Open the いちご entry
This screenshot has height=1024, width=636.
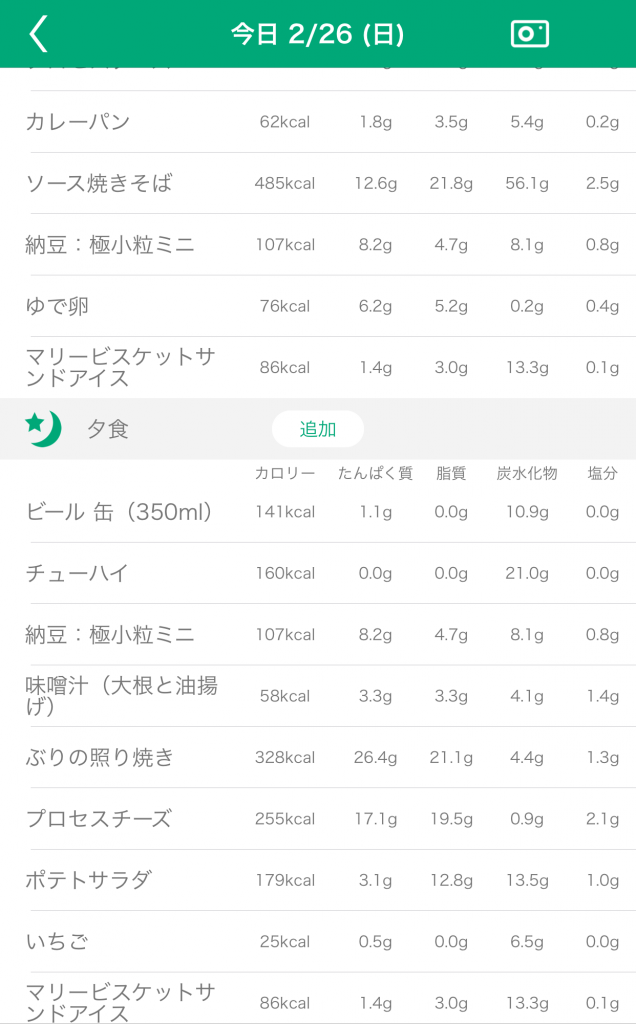[318, 942]
